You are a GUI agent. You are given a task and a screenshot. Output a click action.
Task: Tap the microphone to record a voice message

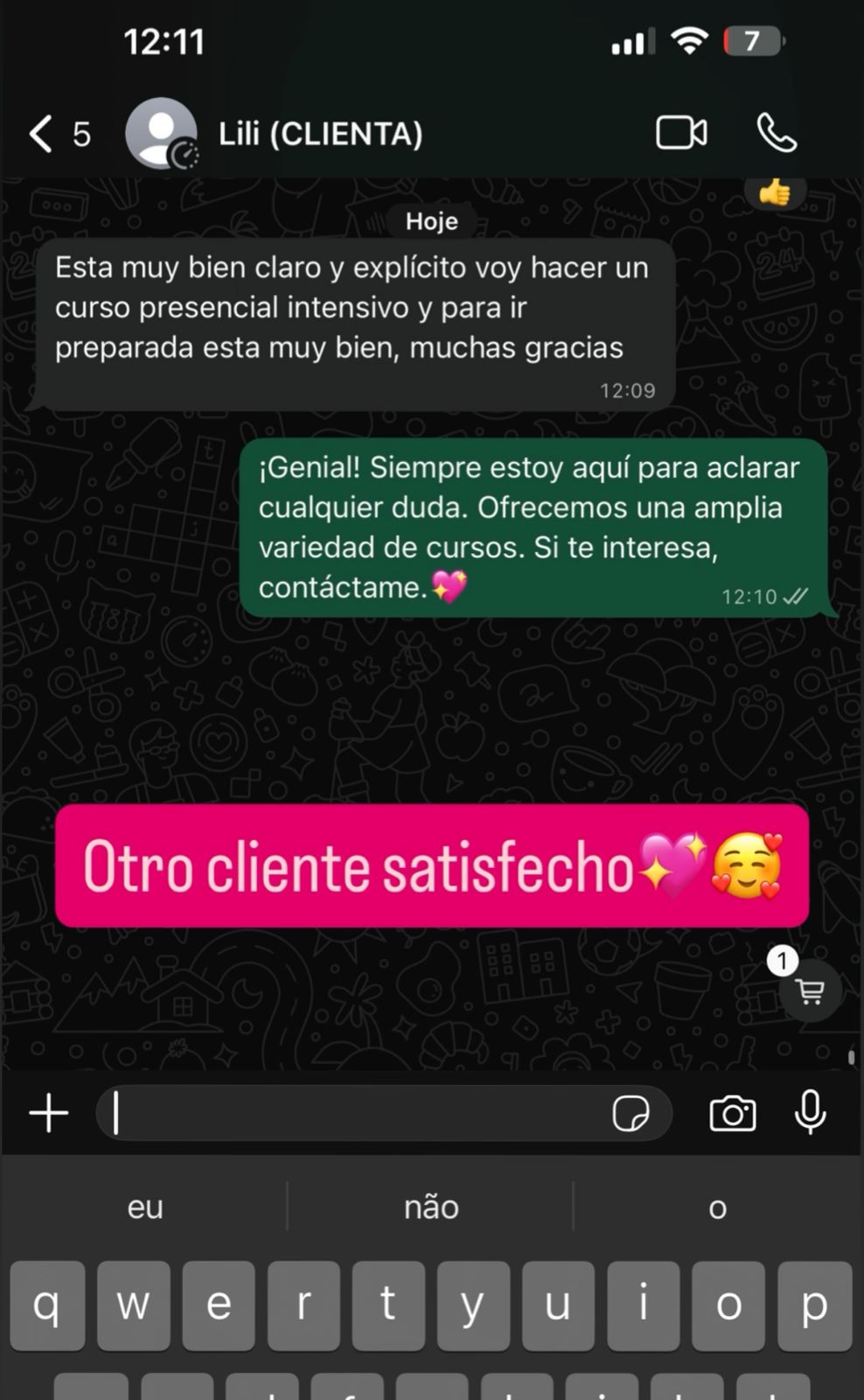tap(811, 1113)
